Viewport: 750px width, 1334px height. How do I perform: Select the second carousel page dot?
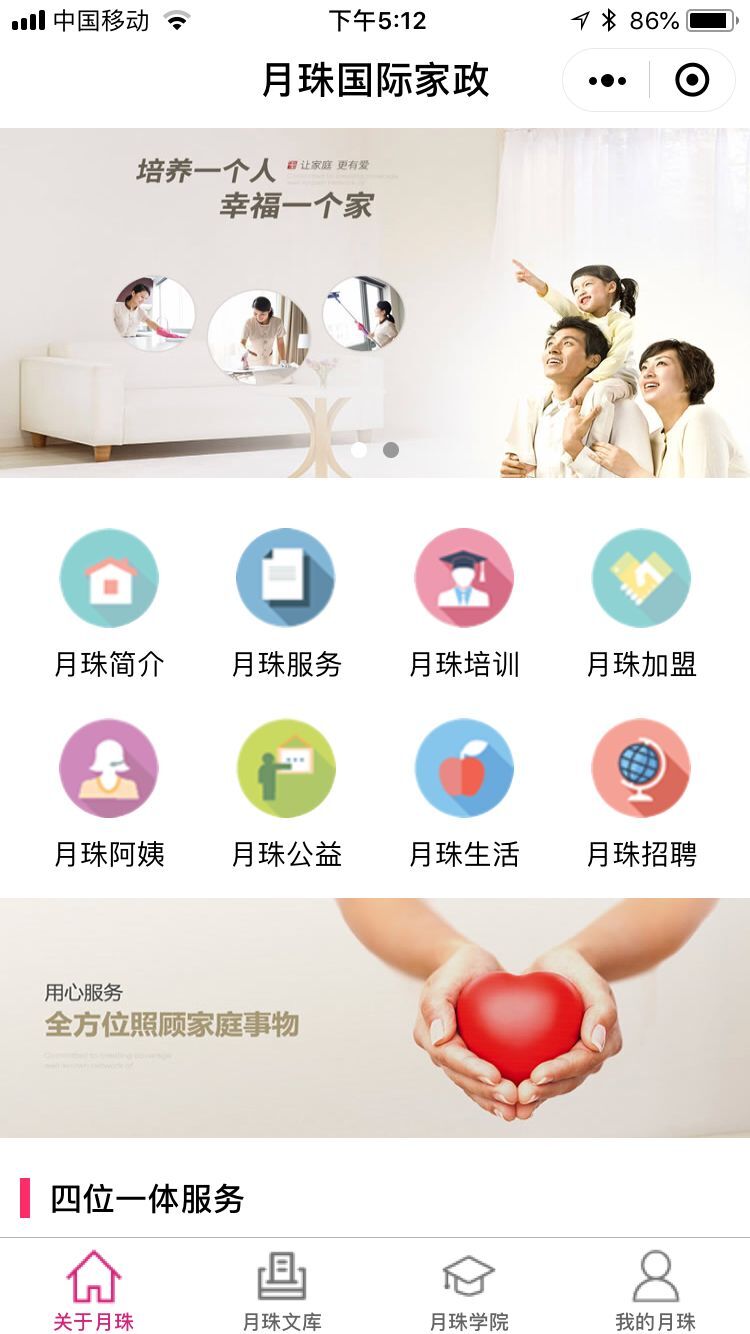click(391, 450)
